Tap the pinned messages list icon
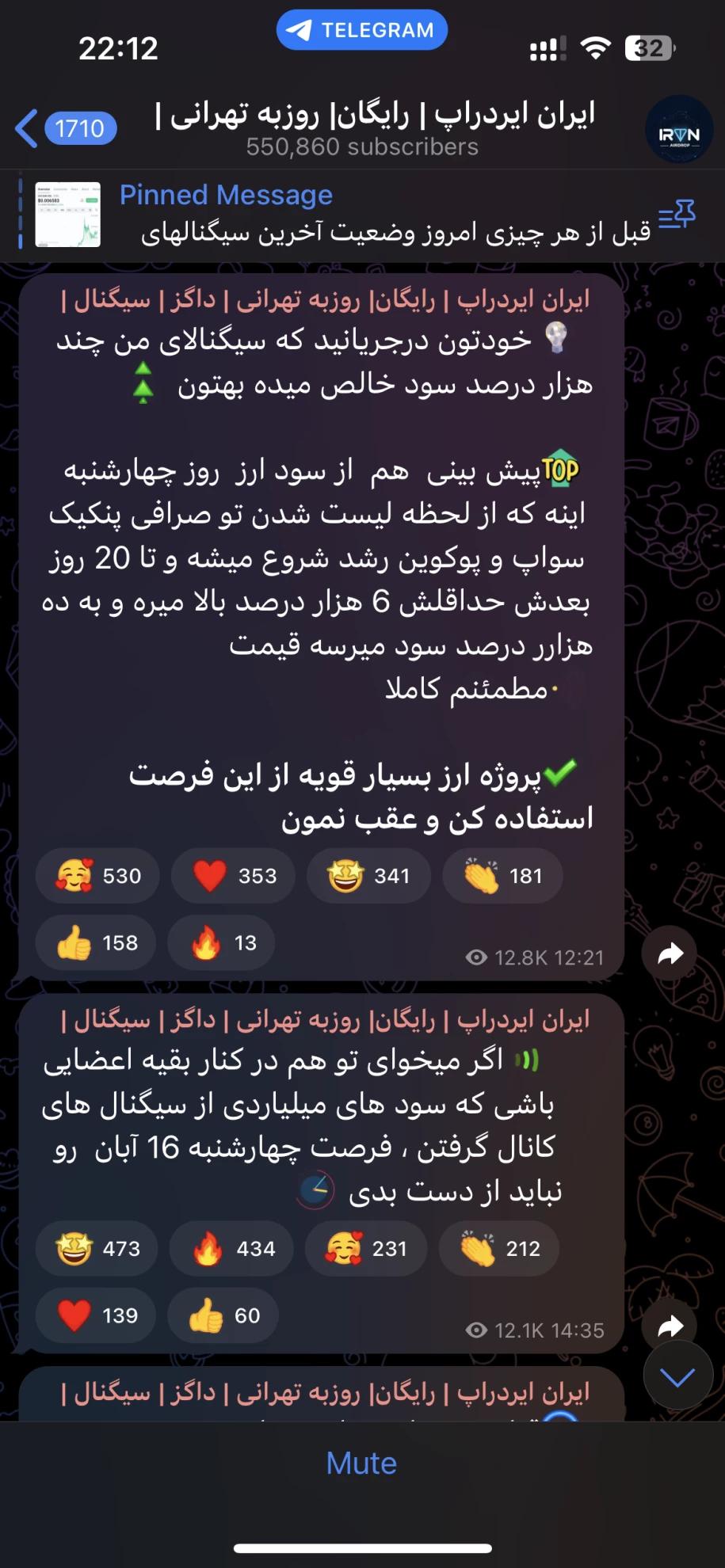 pos(676,214)
